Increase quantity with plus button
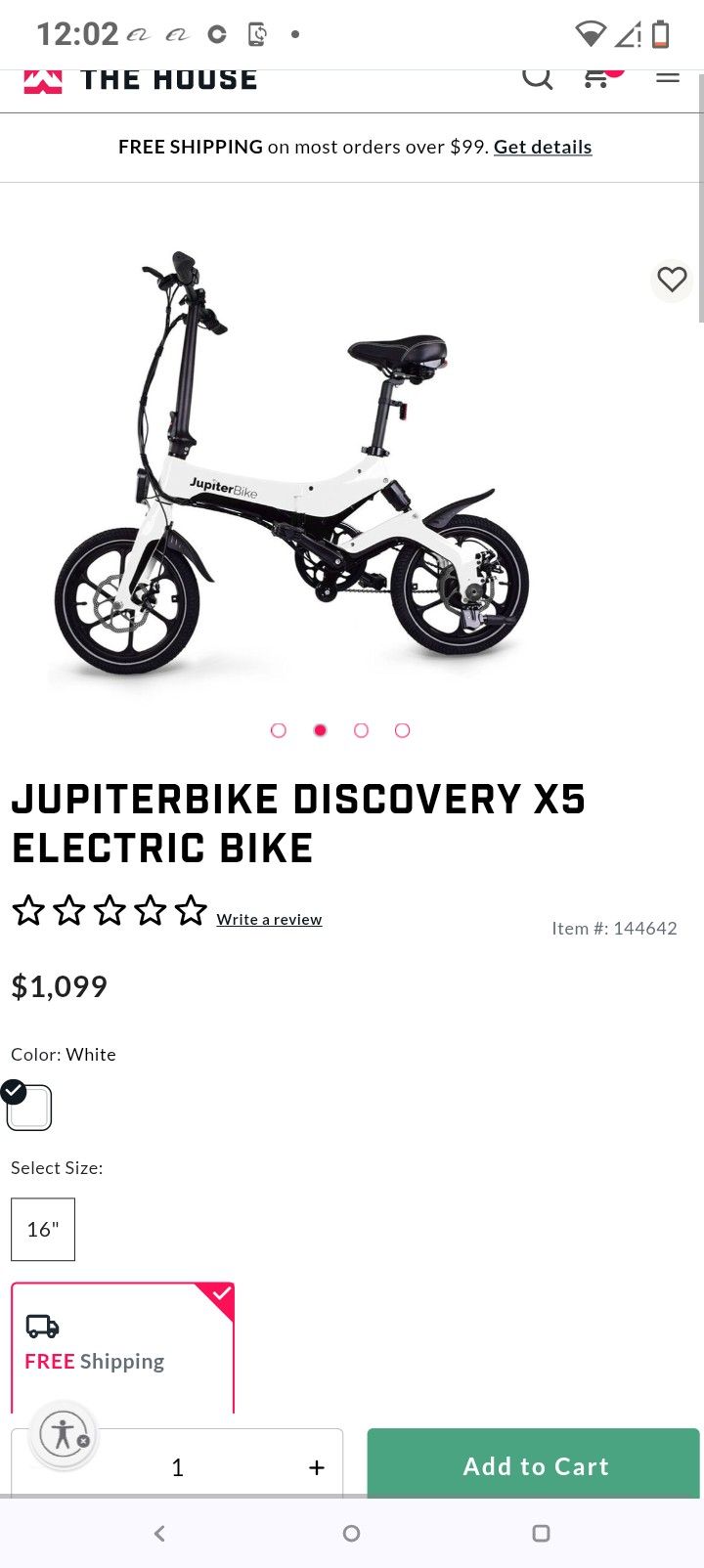The image size is (704, 1568). 316,1466
